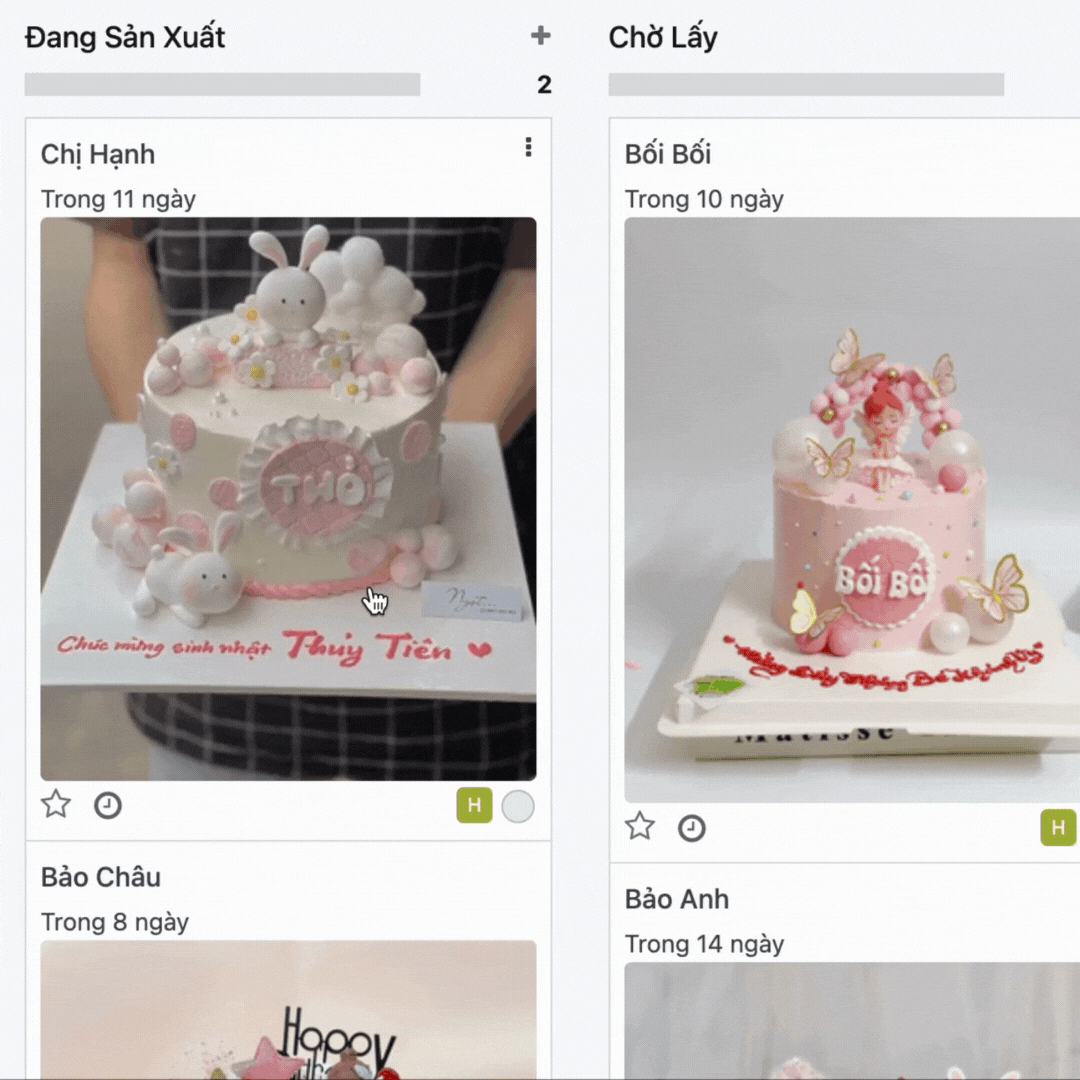Tap the green H badge on Chị Hạnh card
Viewport: 1080px width, 1080px height.
point(475,806)
